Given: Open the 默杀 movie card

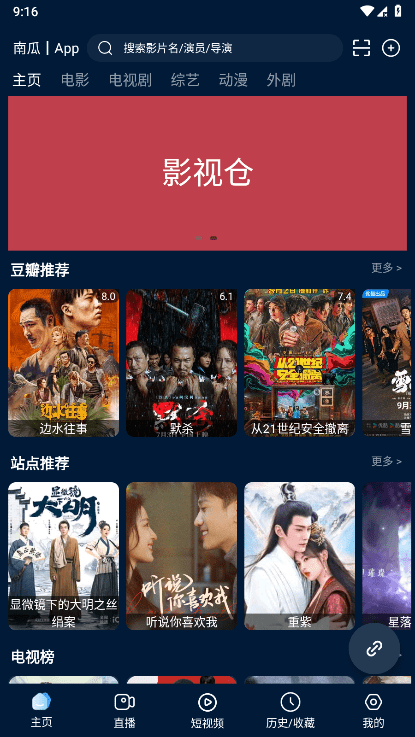Looking at the screenshot, I should pos(181,363).
